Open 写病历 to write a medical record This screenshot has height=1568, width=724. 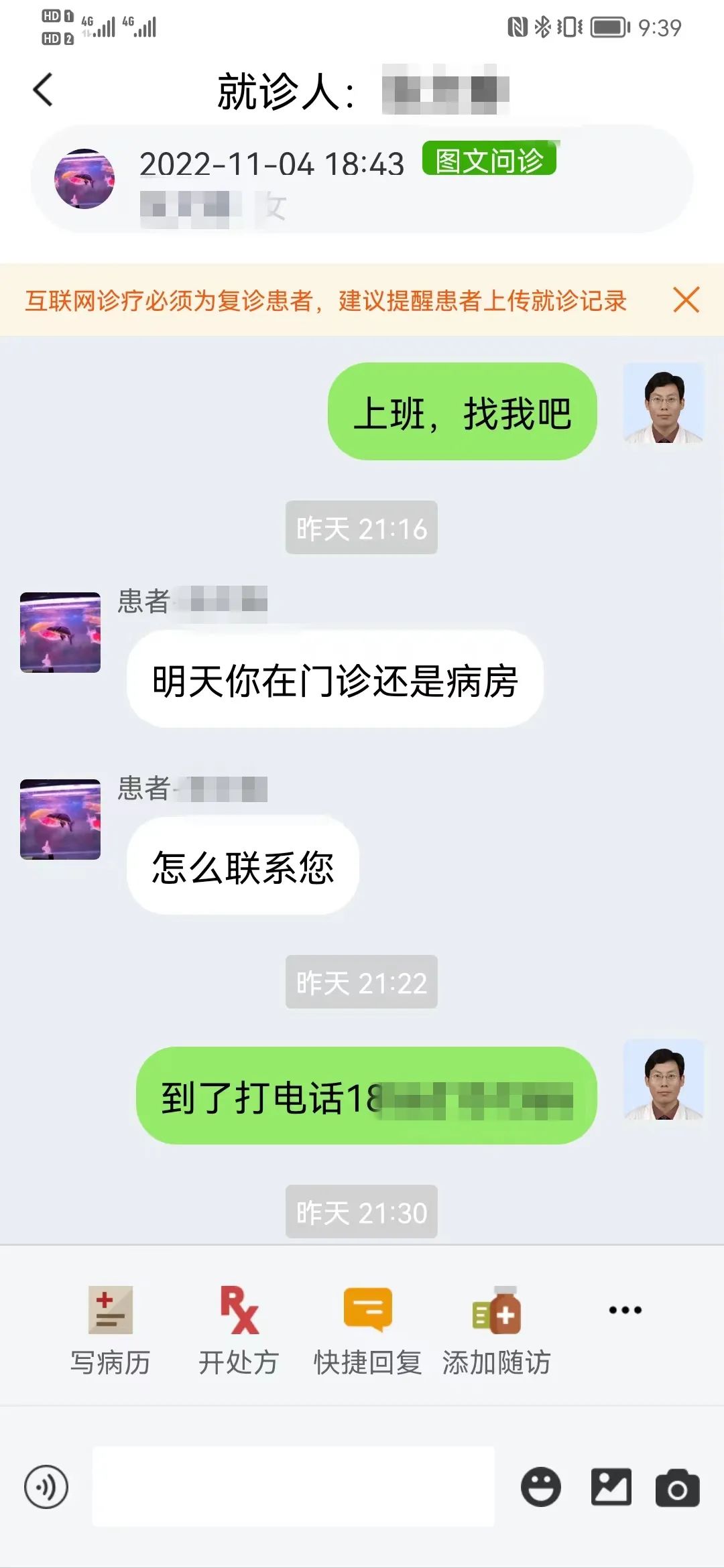pos(111,1328)
